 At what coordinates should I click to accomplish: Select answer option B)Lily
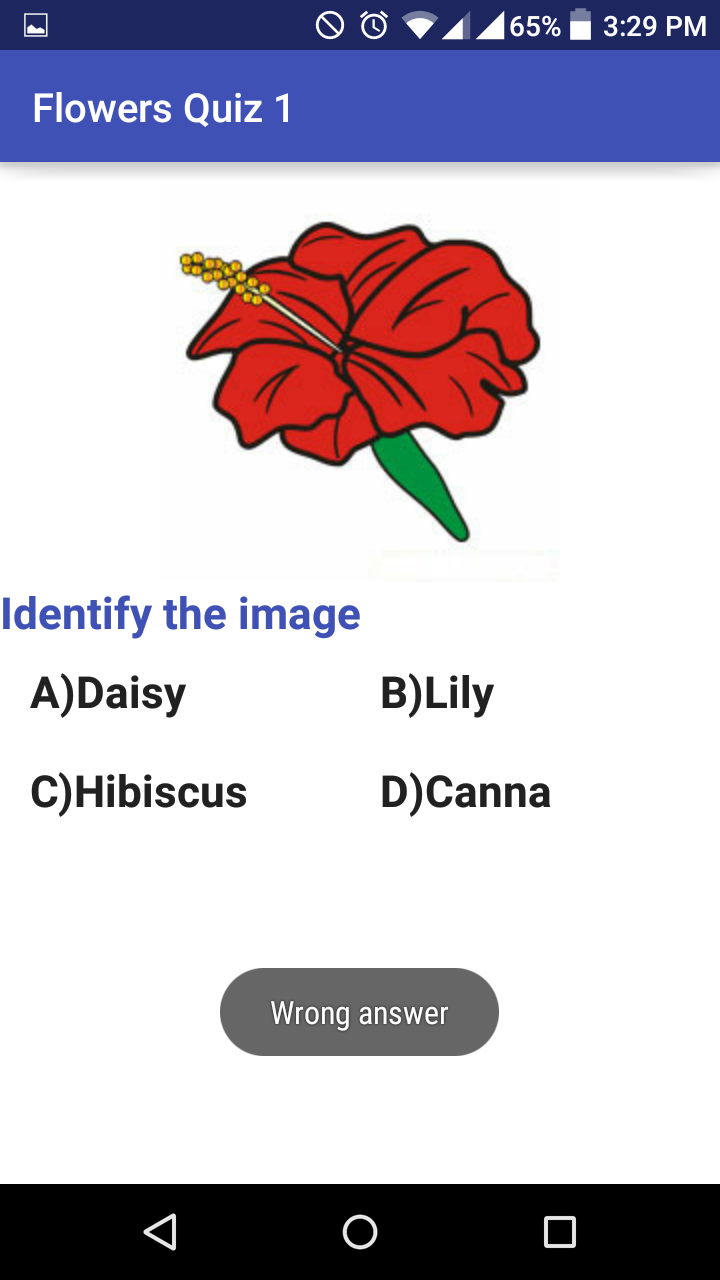pyautogui.click(x=437, y=691)
